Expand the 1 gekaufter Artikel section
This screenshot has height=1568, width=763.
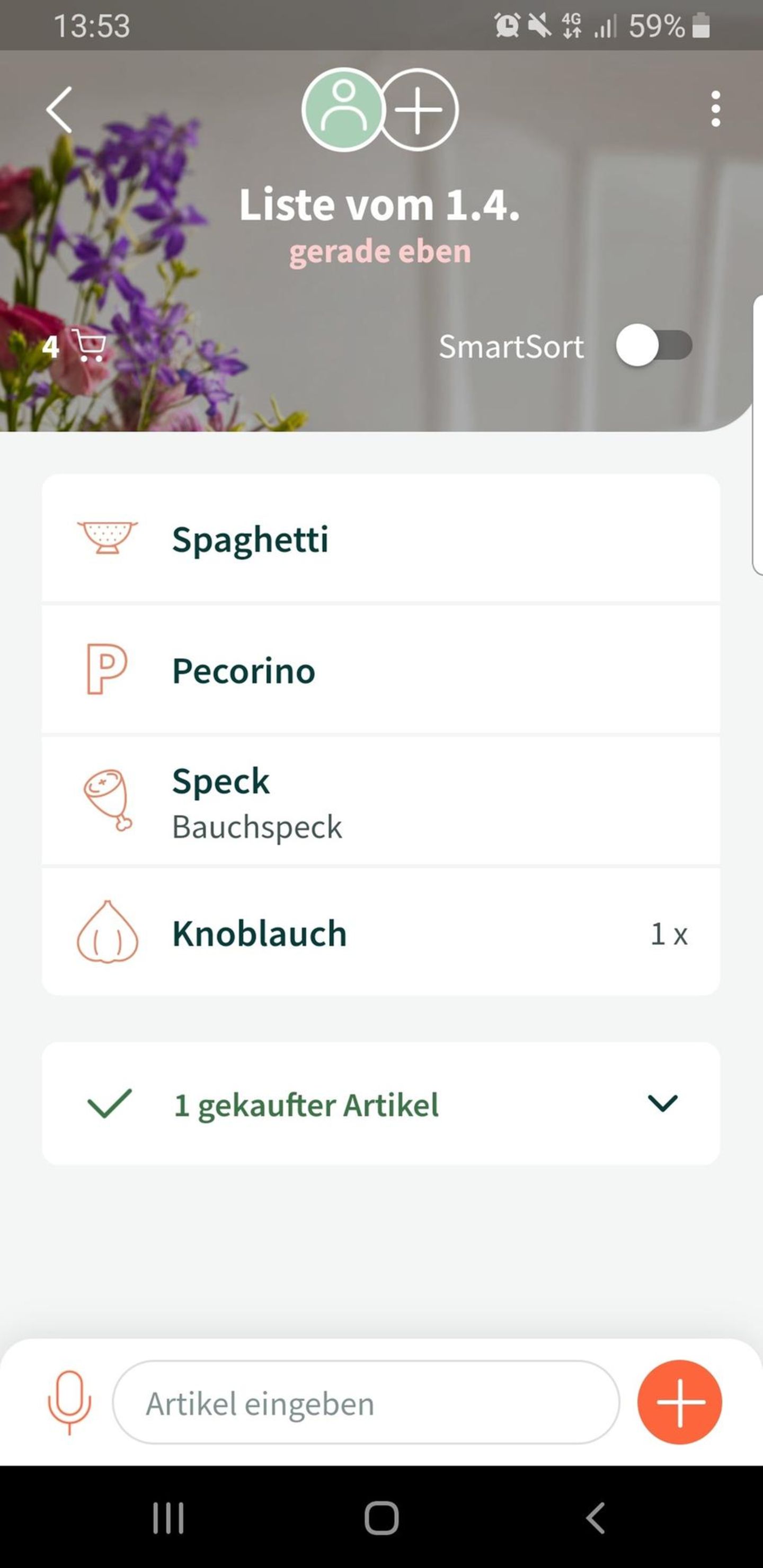coord(662,1103)
